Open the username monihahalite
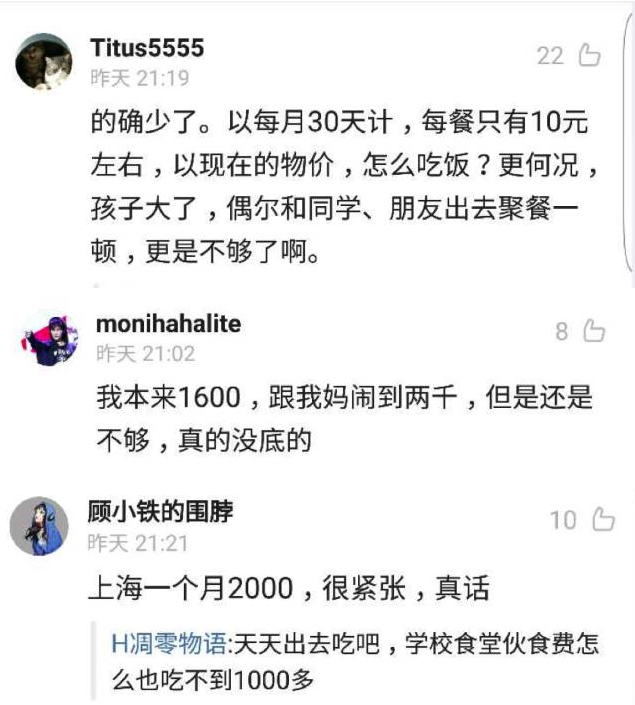Viewport: 635px width, 705px height. tap(168, 324)
